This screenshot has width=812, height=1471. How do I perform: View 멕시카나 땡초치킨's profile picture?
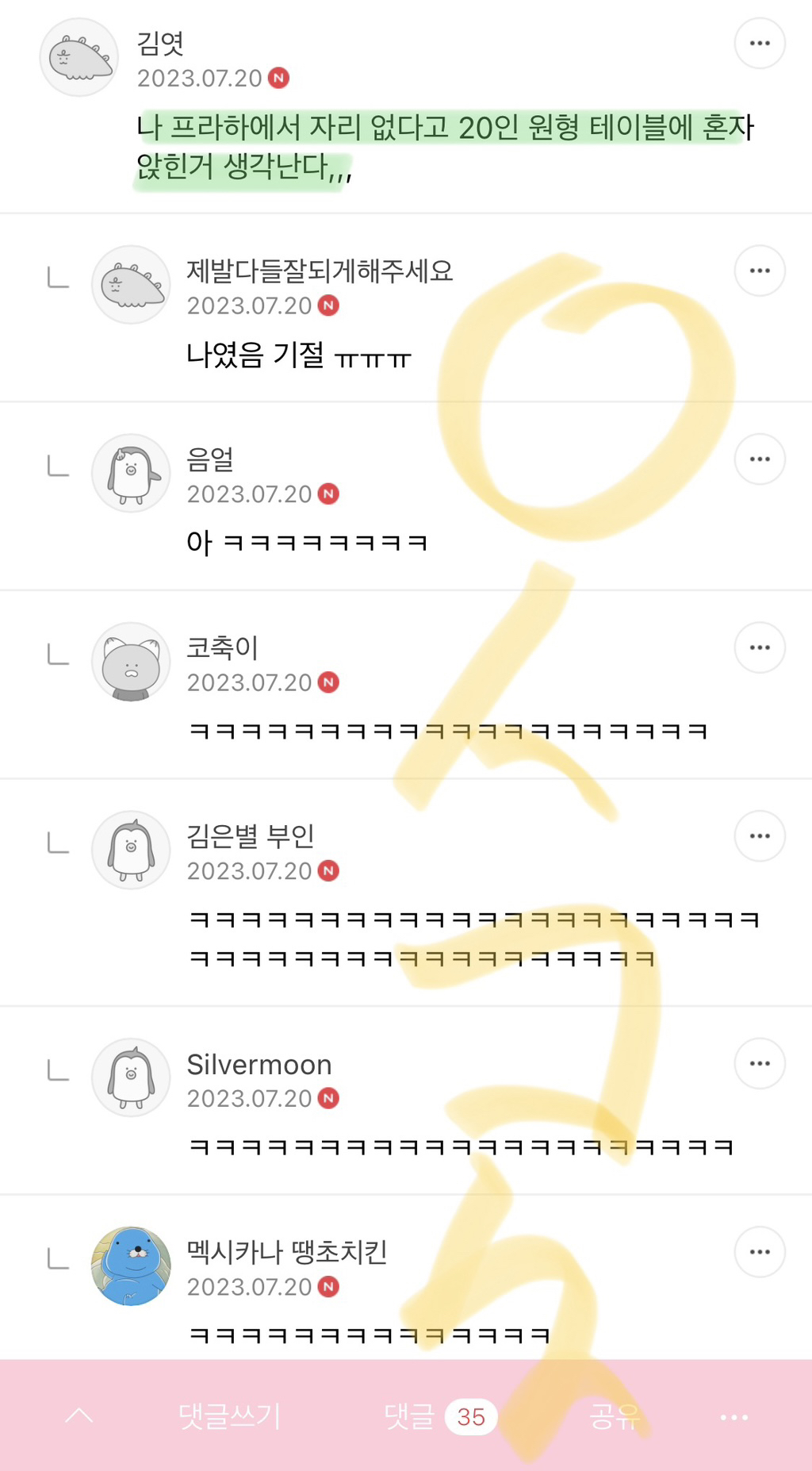(132, 1266)
